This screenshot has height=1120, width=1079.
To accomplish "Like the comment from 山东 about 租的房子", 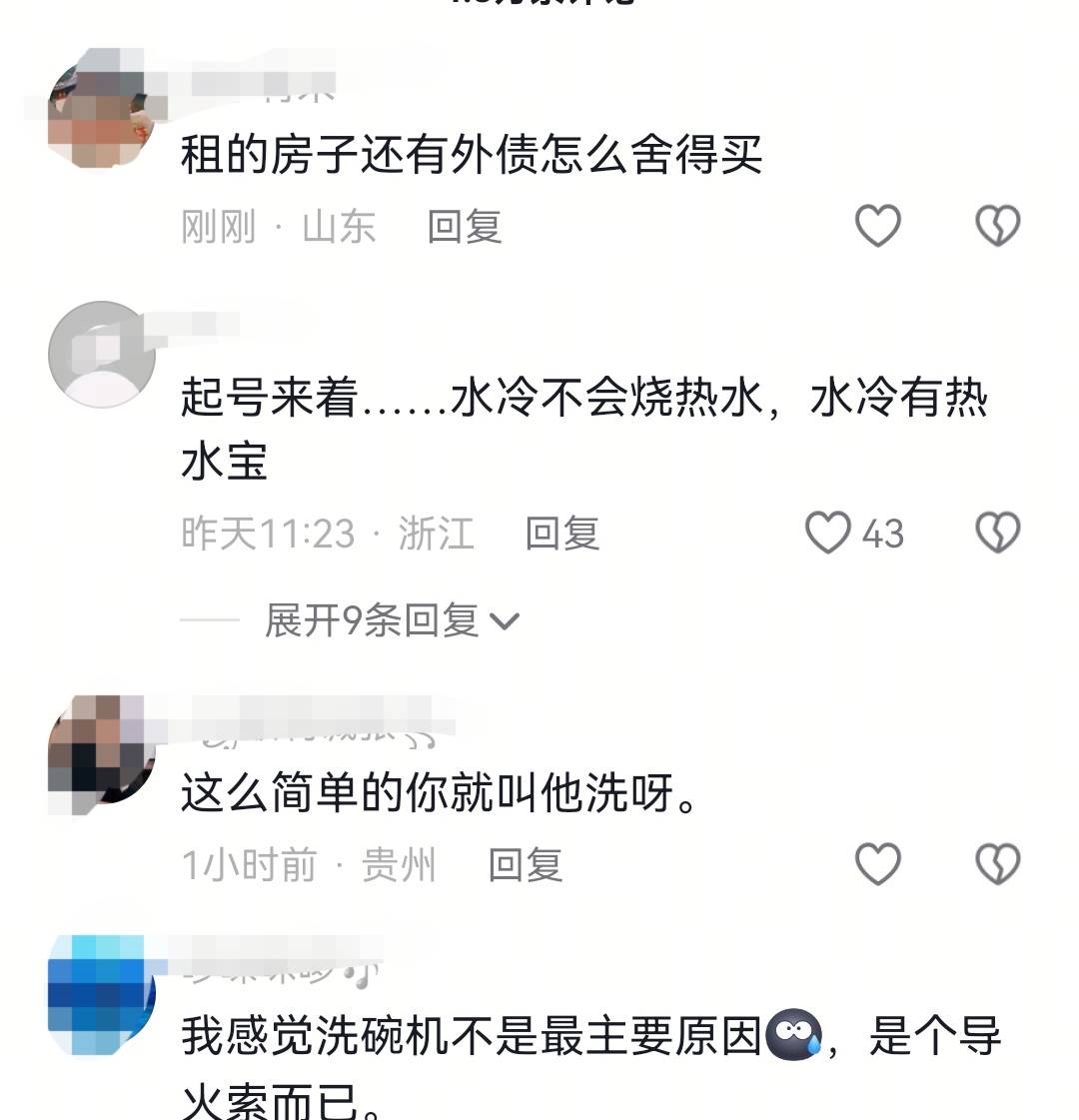I will (878, 226).
